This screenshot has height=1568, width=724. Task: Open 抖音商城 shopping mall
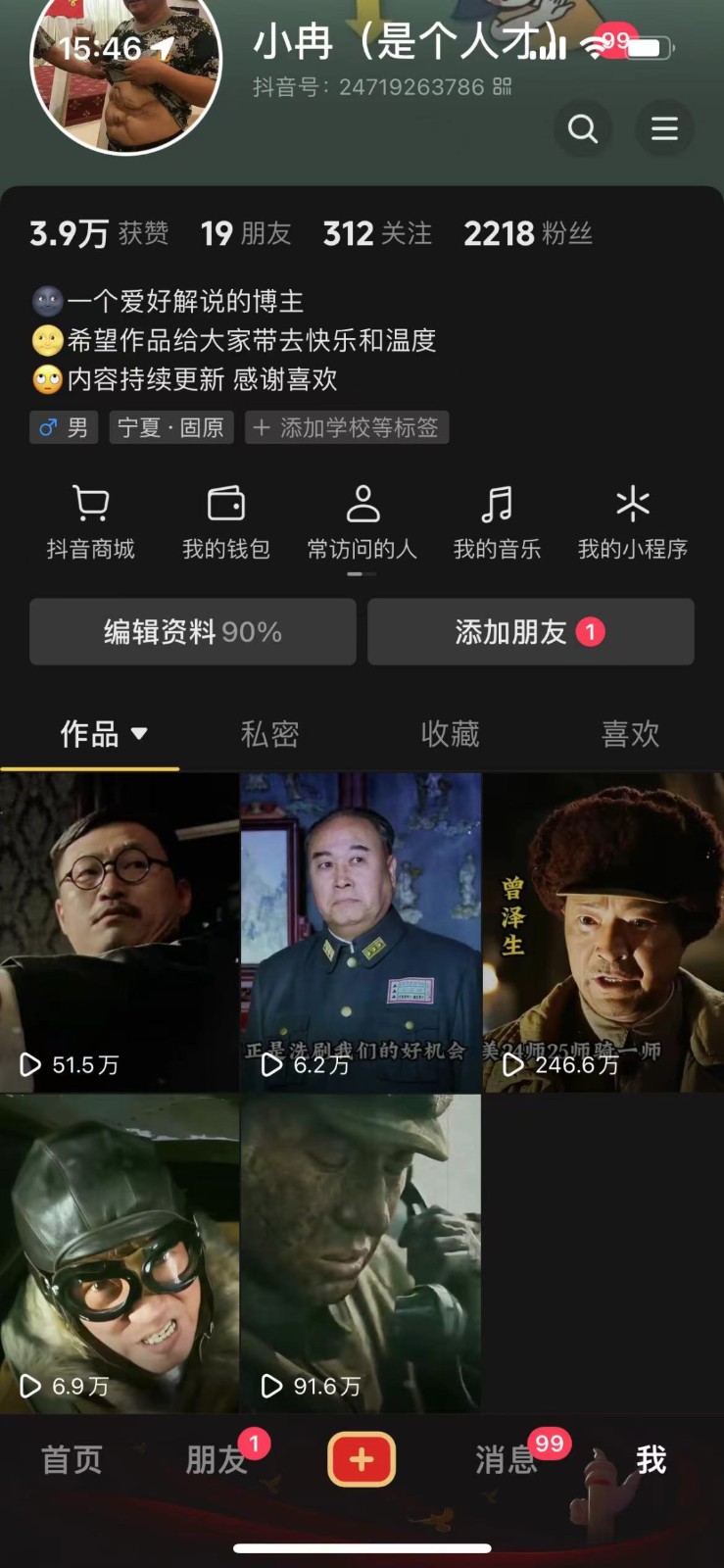[x=90, y=522]
